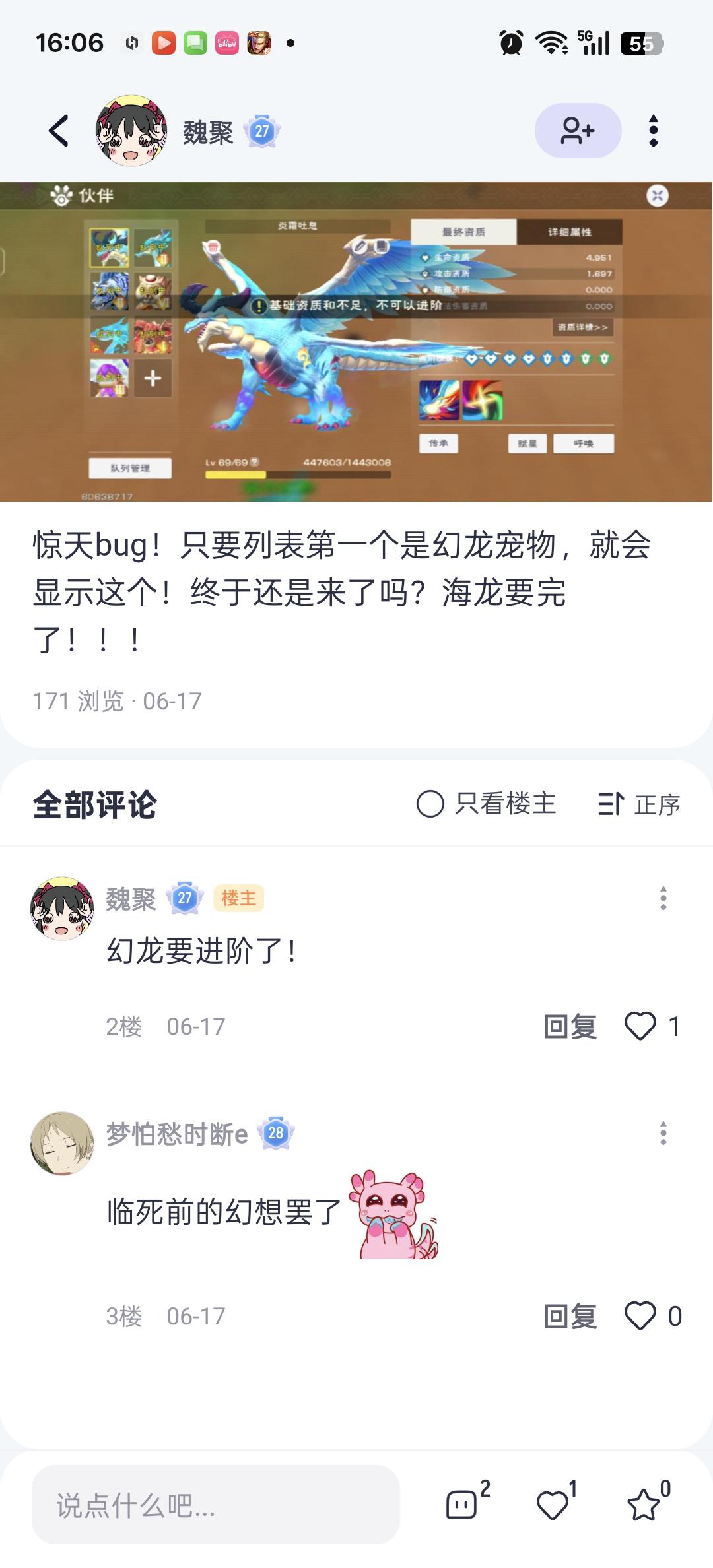Open the comments icon in bottom bar
This screenshot has height=1568, width=713.
(462, 1505)
